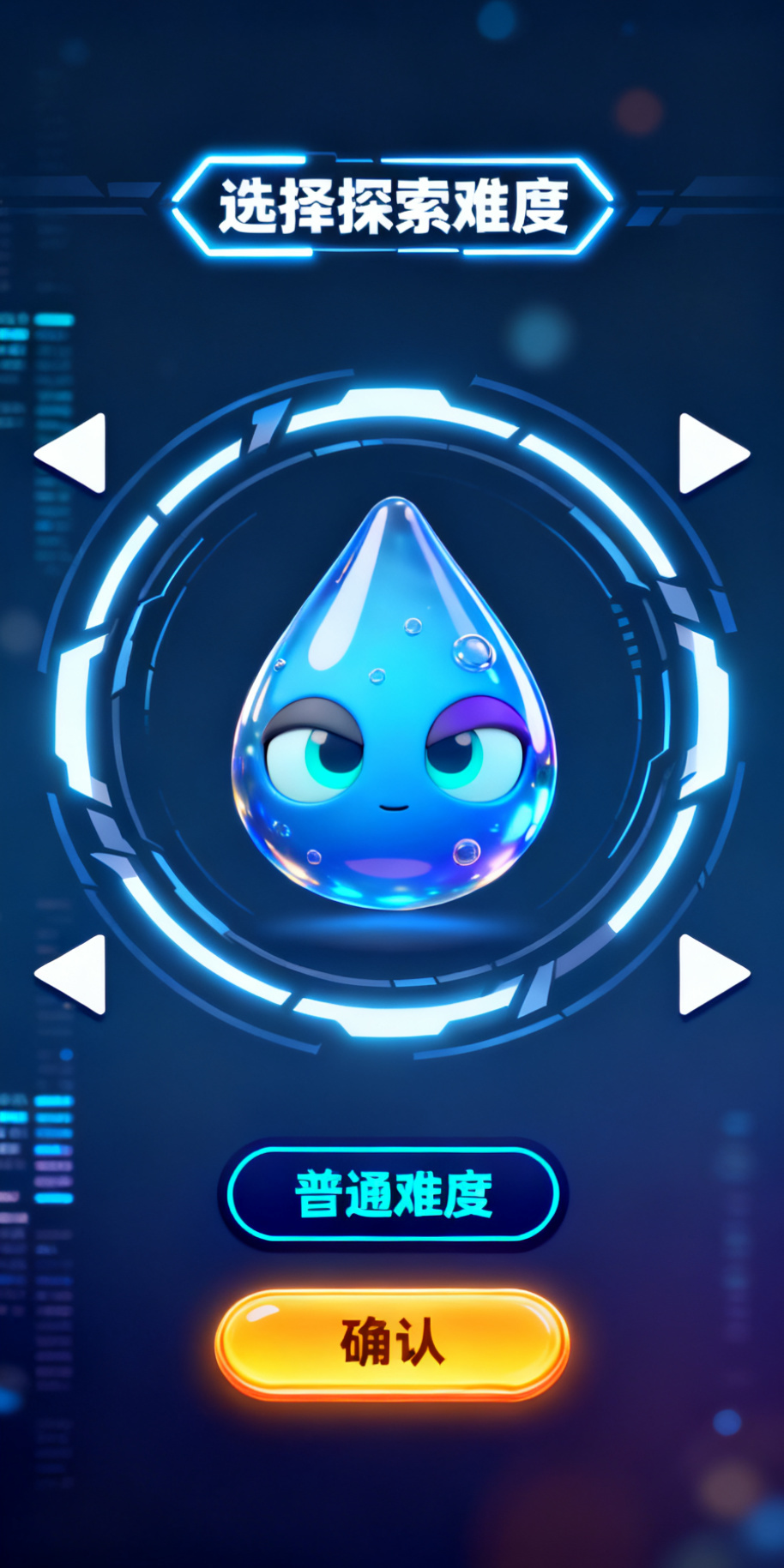
Task: Tap the lower left arrow
Action: (x=71, y=975)
